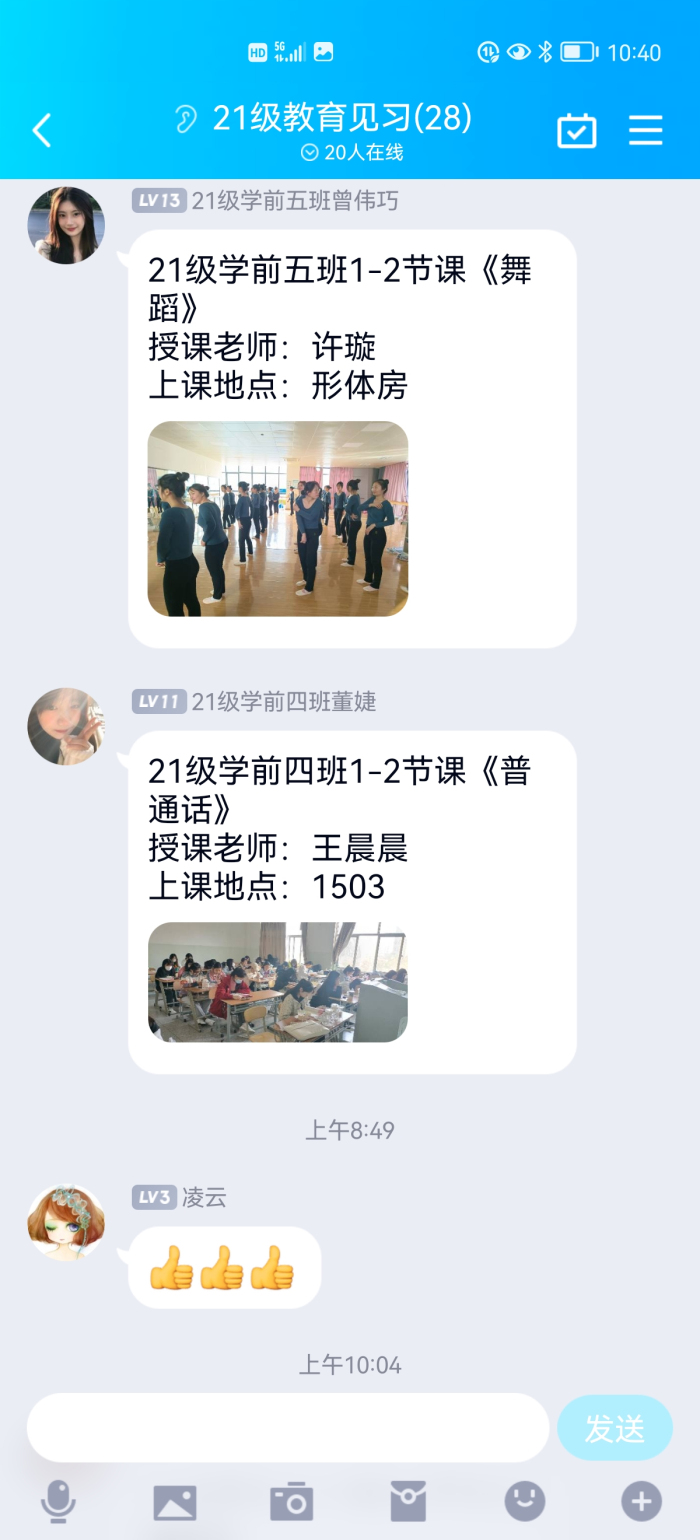View the 普通话 classroom photo
The image size is (700, 1540).
[x=278, y=982]
